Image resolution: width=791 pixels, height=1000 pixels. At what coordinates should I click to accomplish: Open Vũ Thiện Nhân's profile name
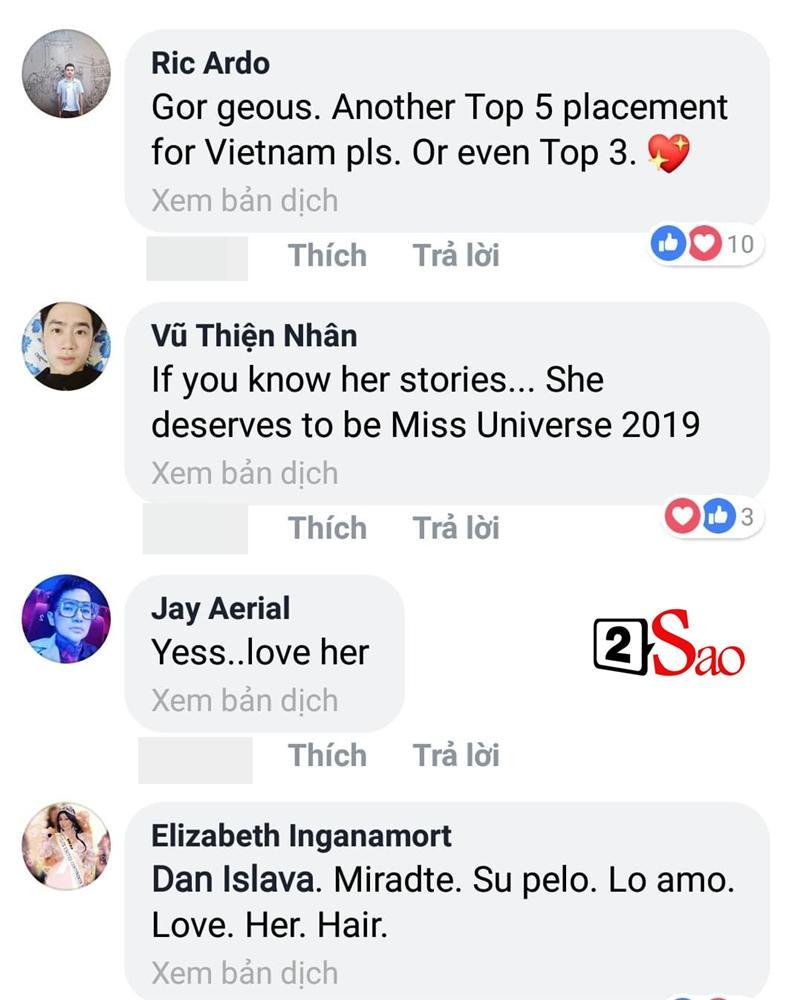pyautogui.click(x=254, y=336)
